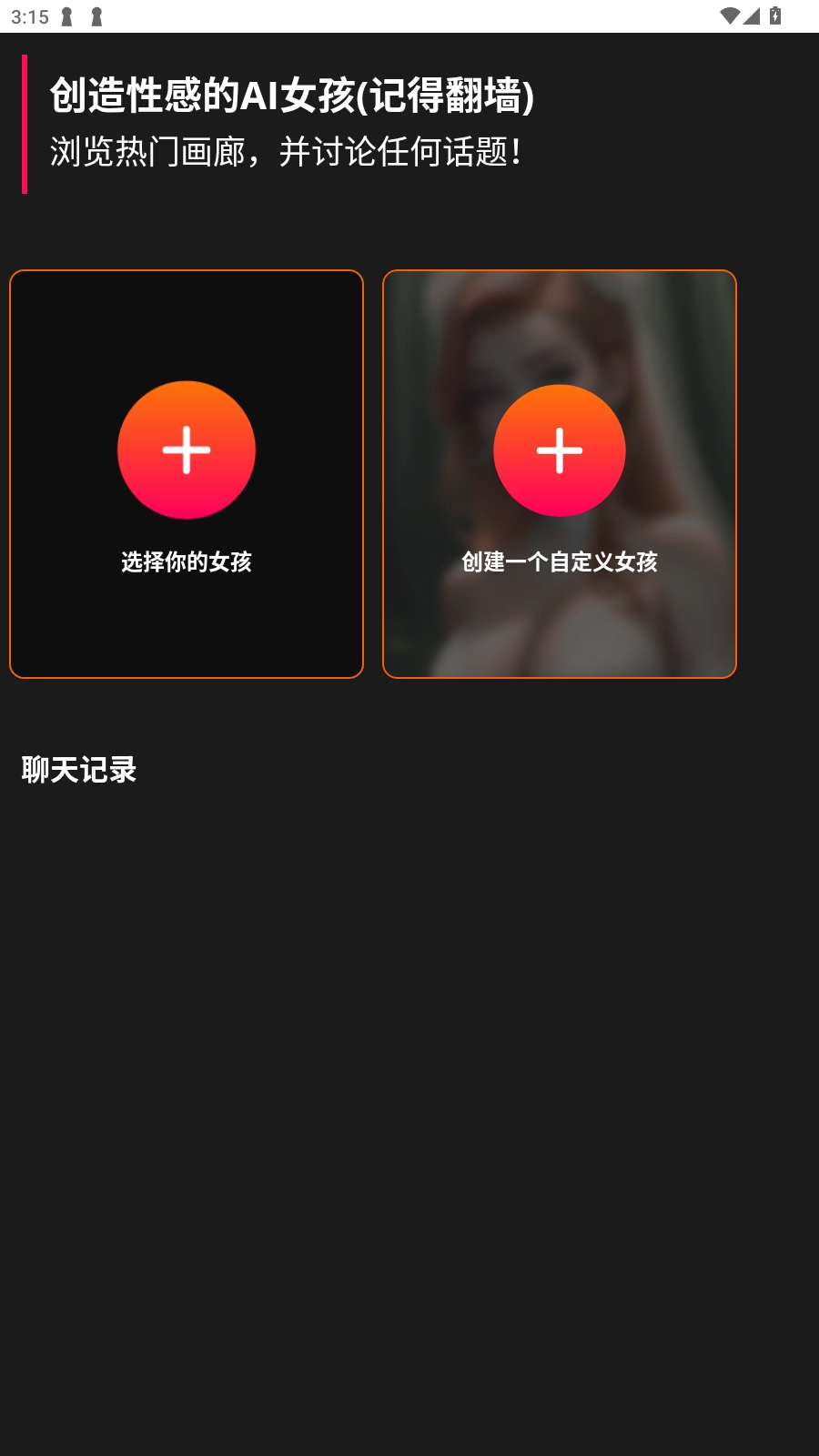This screenshot has height=1456, width=819.
Task: Open the 选择你的女孩 card
Action: tap(187, 473)
